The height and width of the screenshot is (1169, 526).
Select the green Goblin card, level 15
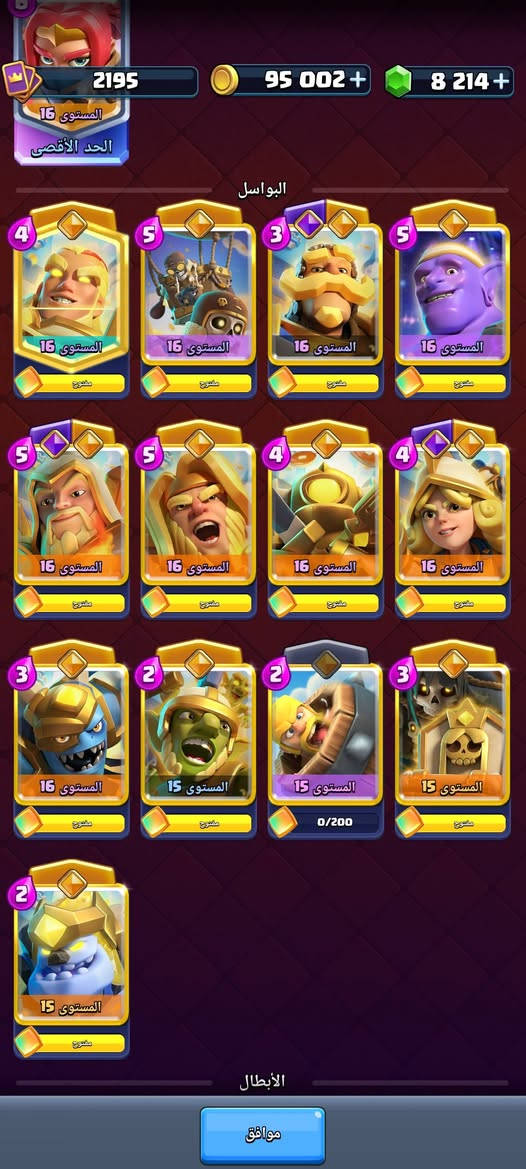coord(198,740)
